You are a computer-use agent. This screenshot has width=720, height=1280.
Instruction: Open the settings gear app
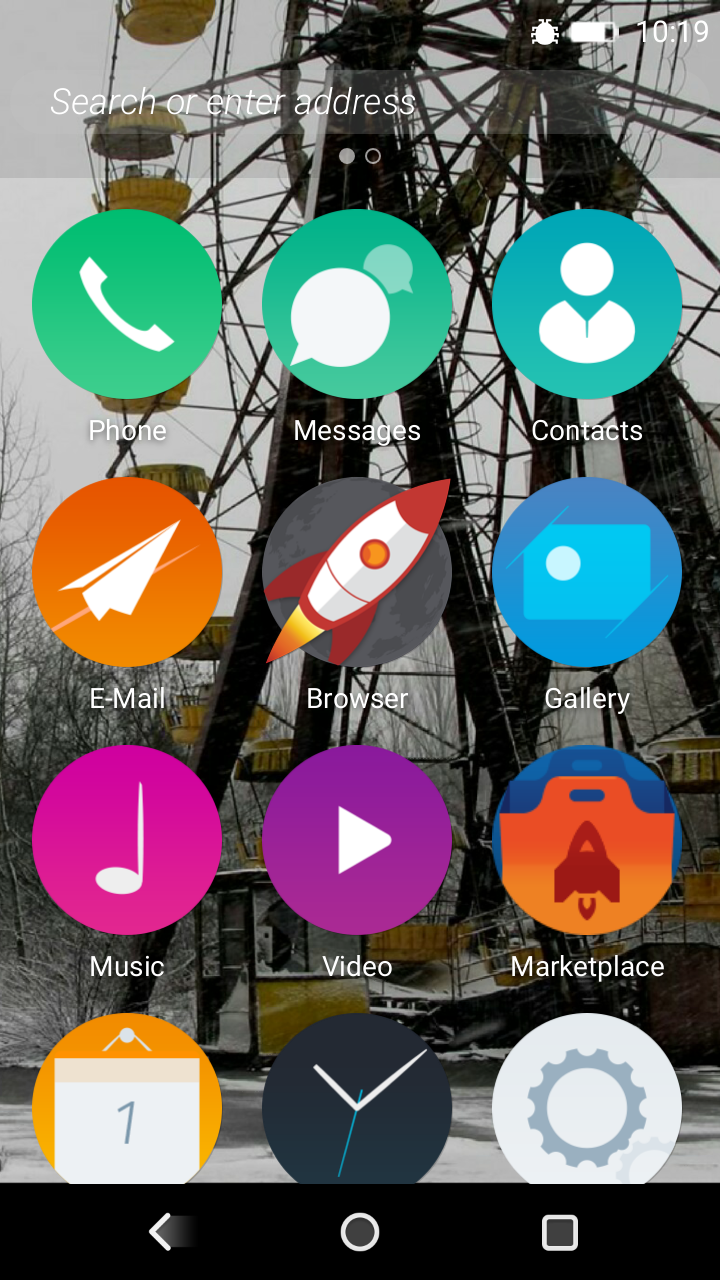[x=587, y=1100]
